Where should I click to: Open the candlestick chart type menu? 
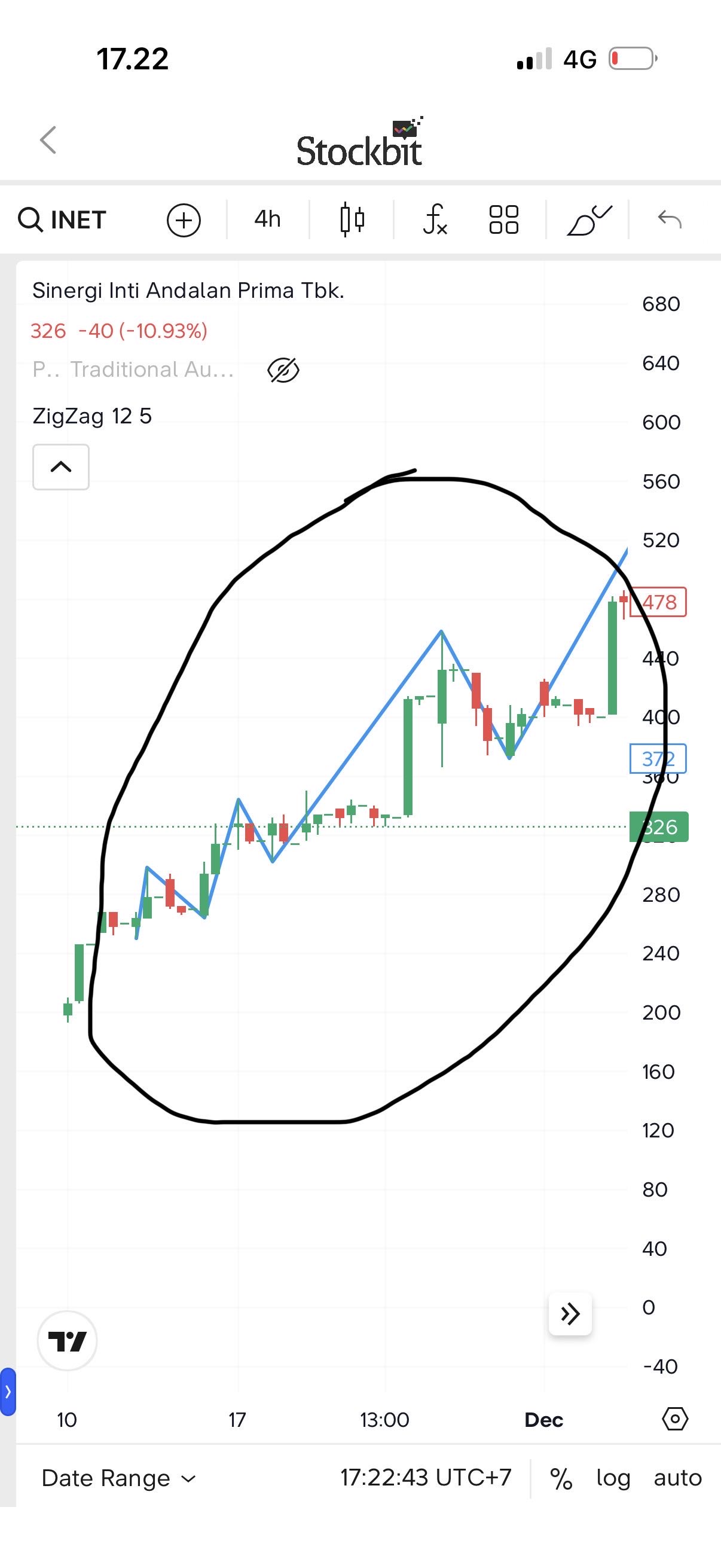point(352,219)
